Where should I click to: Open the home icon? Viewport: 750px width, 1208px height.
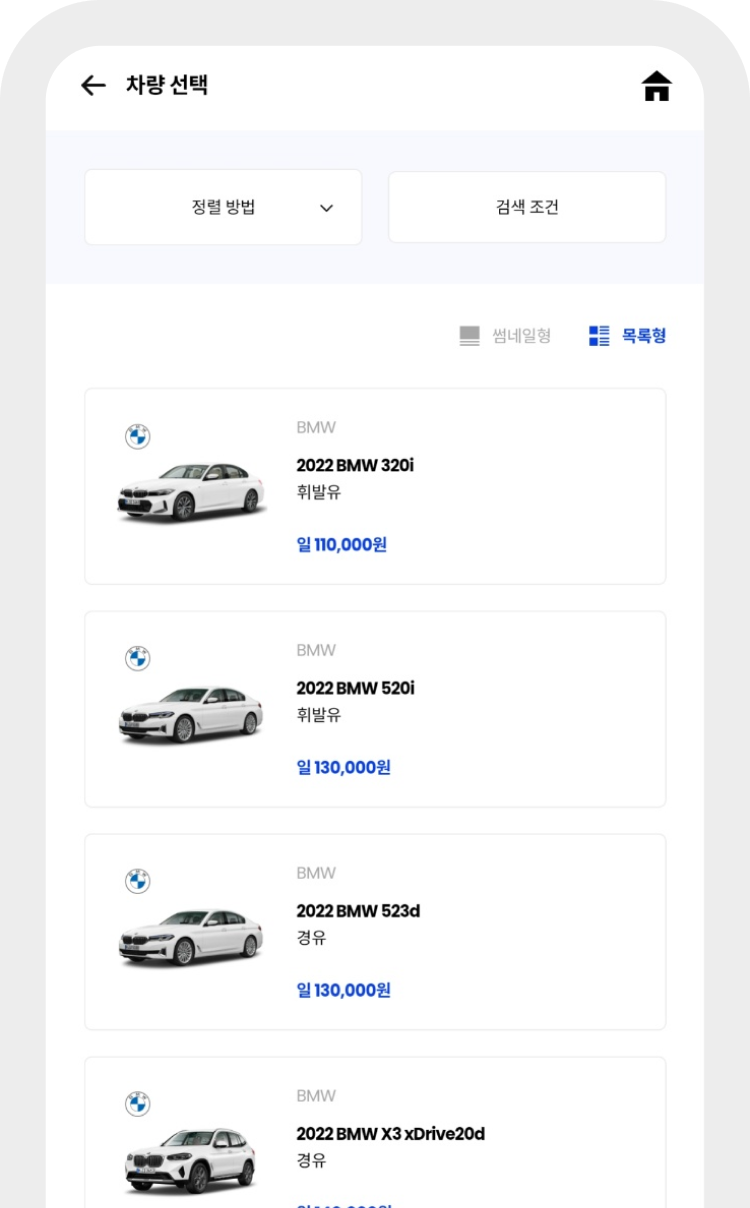656,86
